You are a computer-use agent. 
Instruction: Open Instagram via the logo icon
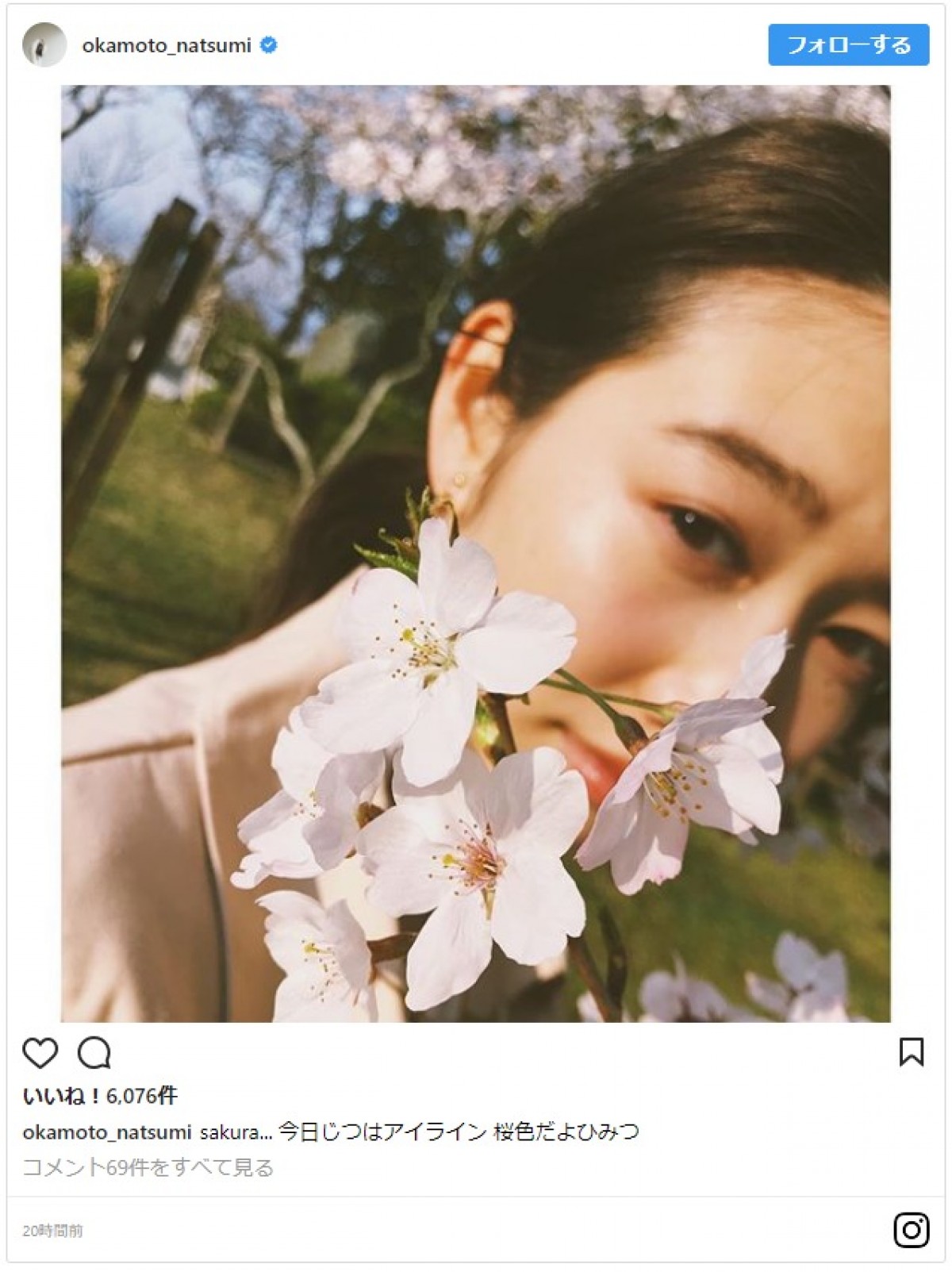911,1230
